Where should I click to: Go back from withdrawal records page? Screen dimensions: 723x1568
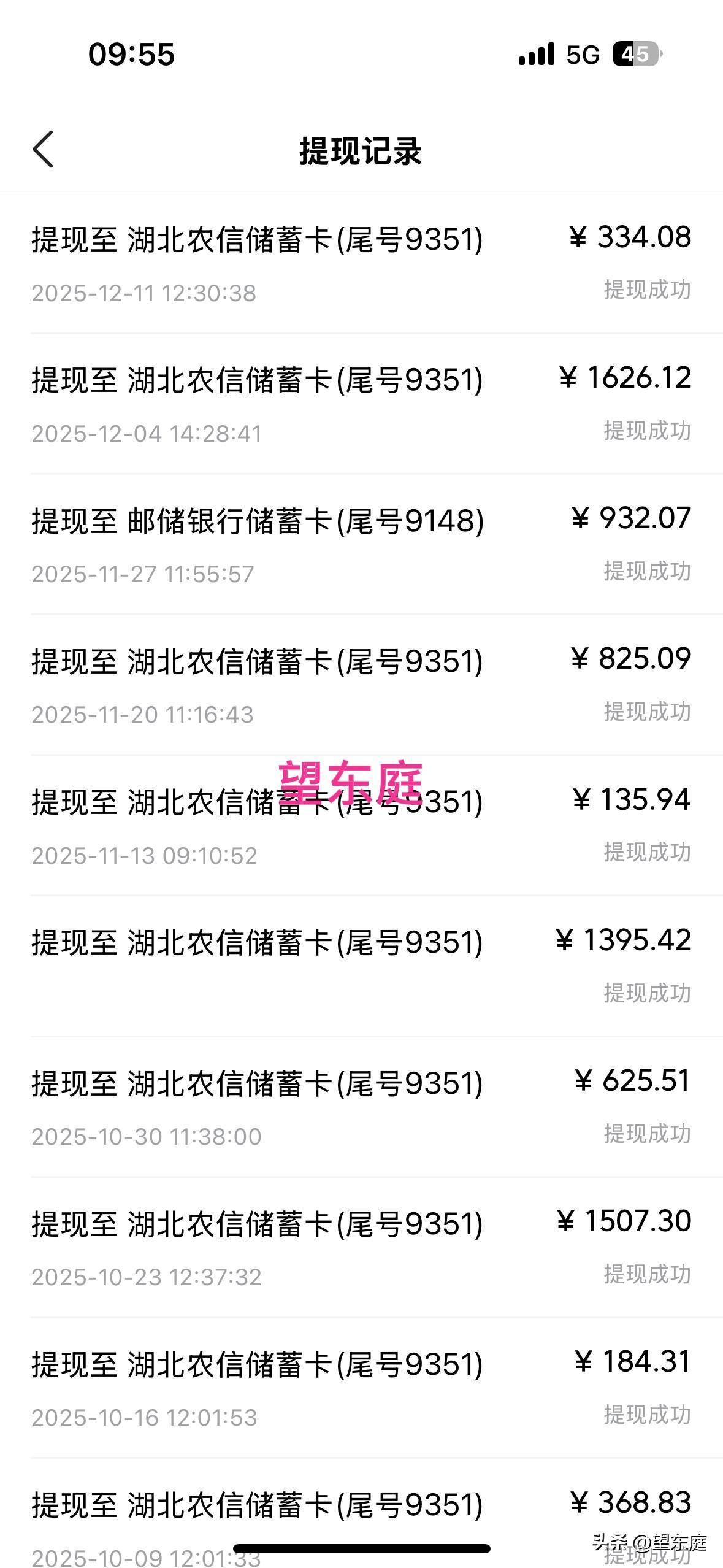click(43, 149)
